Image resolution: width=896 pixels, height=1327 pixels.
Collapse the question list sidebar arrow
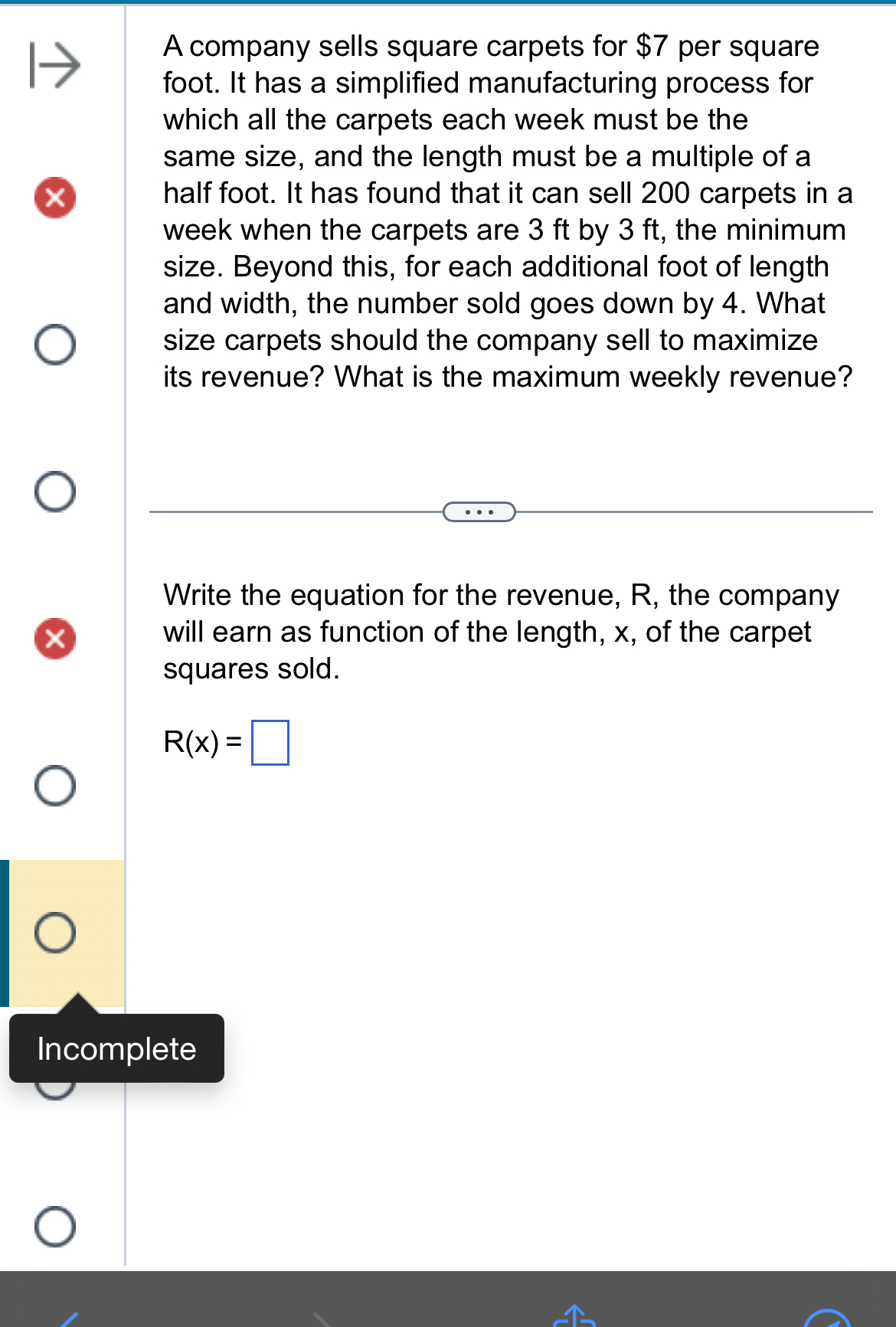coord(54,66)
